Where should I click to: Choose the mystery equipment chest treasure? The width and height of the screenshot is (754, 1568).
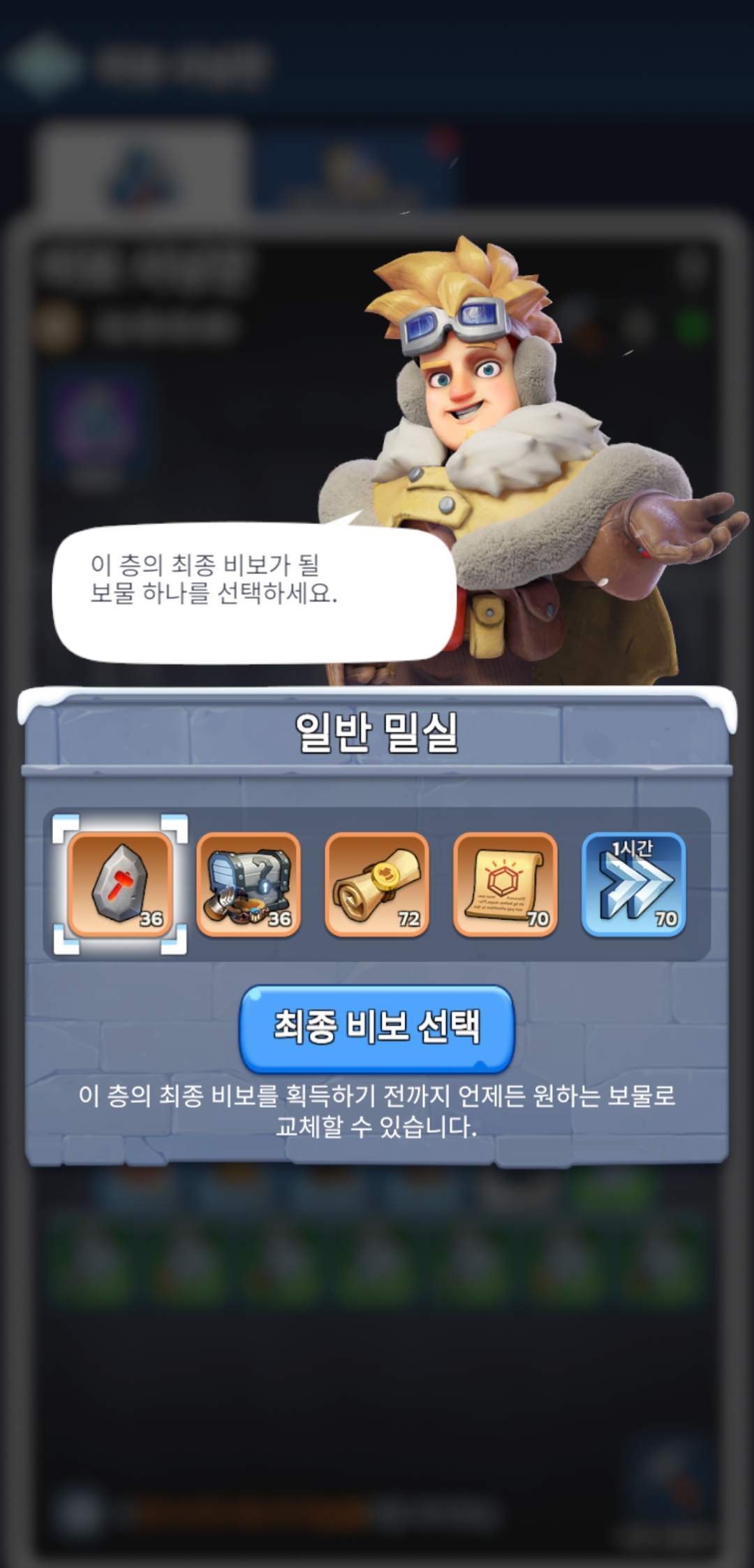(249, 884)
